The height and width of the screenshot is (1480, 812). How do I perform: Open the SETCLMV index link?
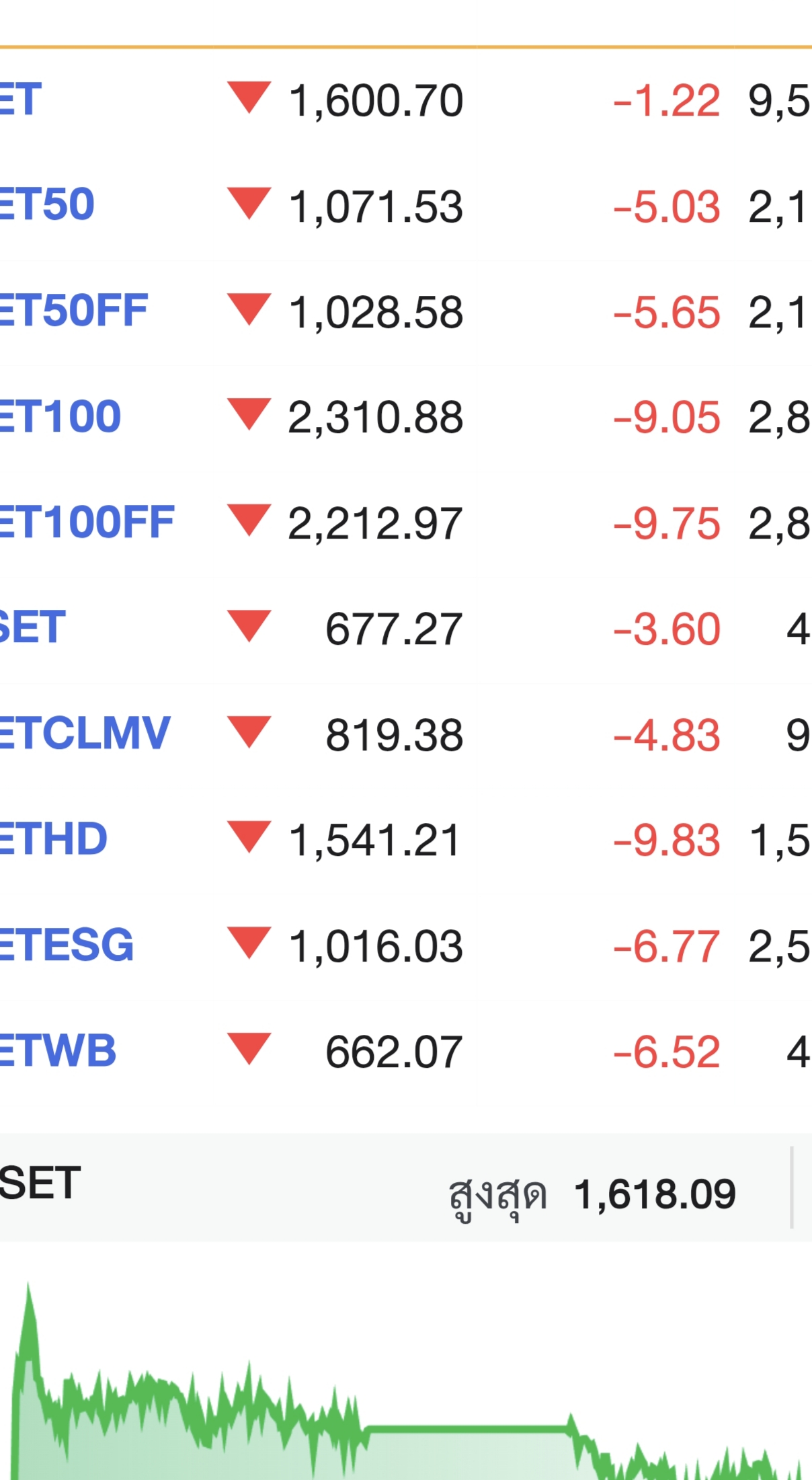point(85,733)
